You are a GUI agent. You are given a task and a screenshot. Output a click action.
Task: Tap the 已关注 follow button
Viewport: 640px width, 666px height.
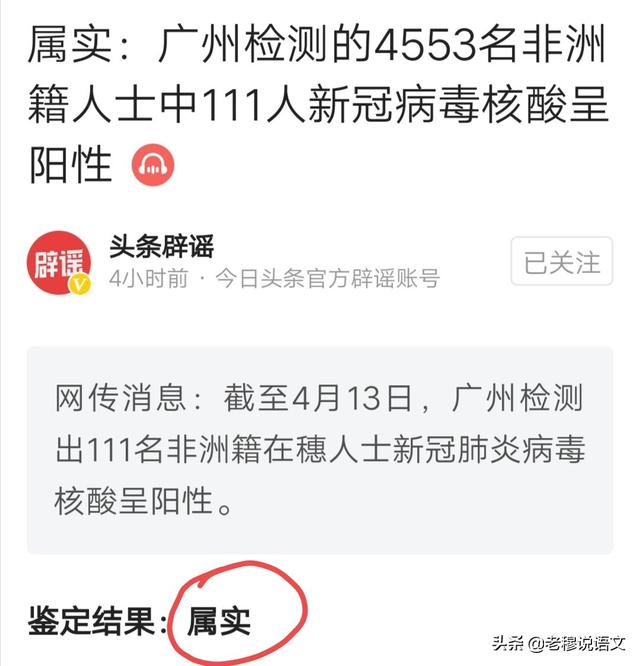pos(562,262)
